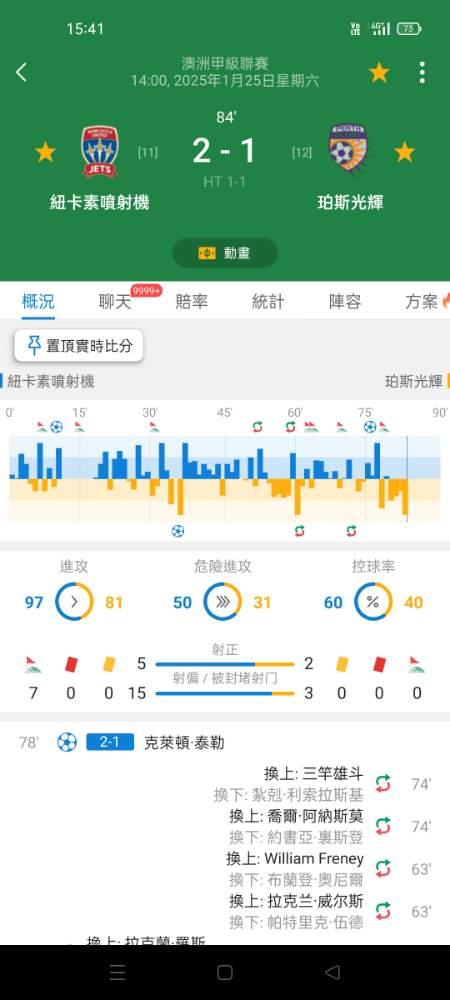450x1000 pixels.
Task: Open the 78' goal event by 克萊頓·泰勒
Action: 225,742
